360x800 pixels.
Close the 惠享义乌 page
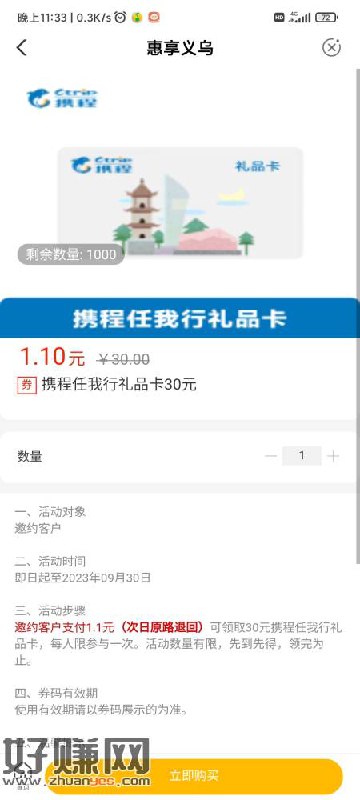(x=331, y=48)
